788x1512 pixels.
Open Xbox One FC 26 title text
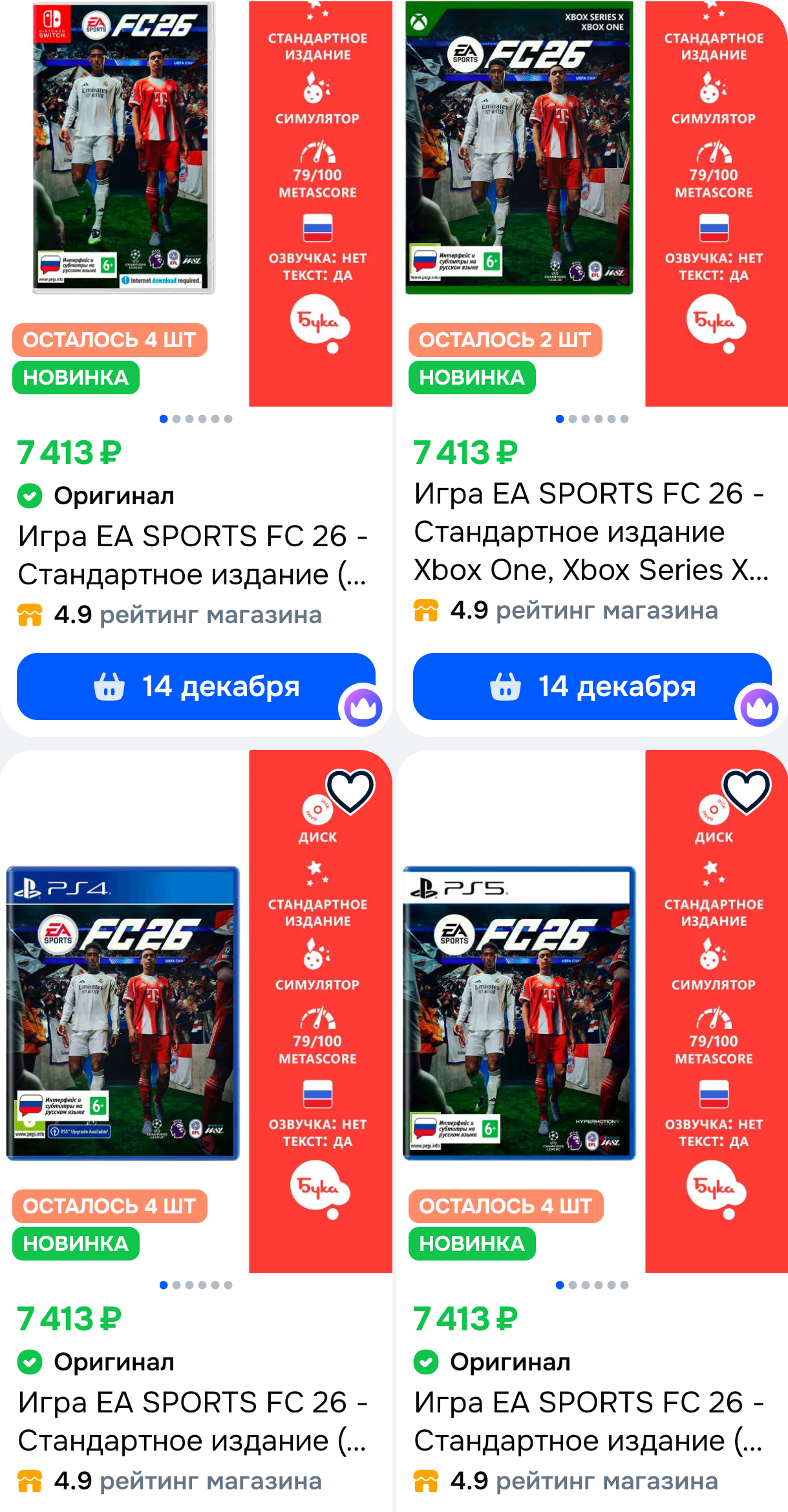[x=590, y=531]
